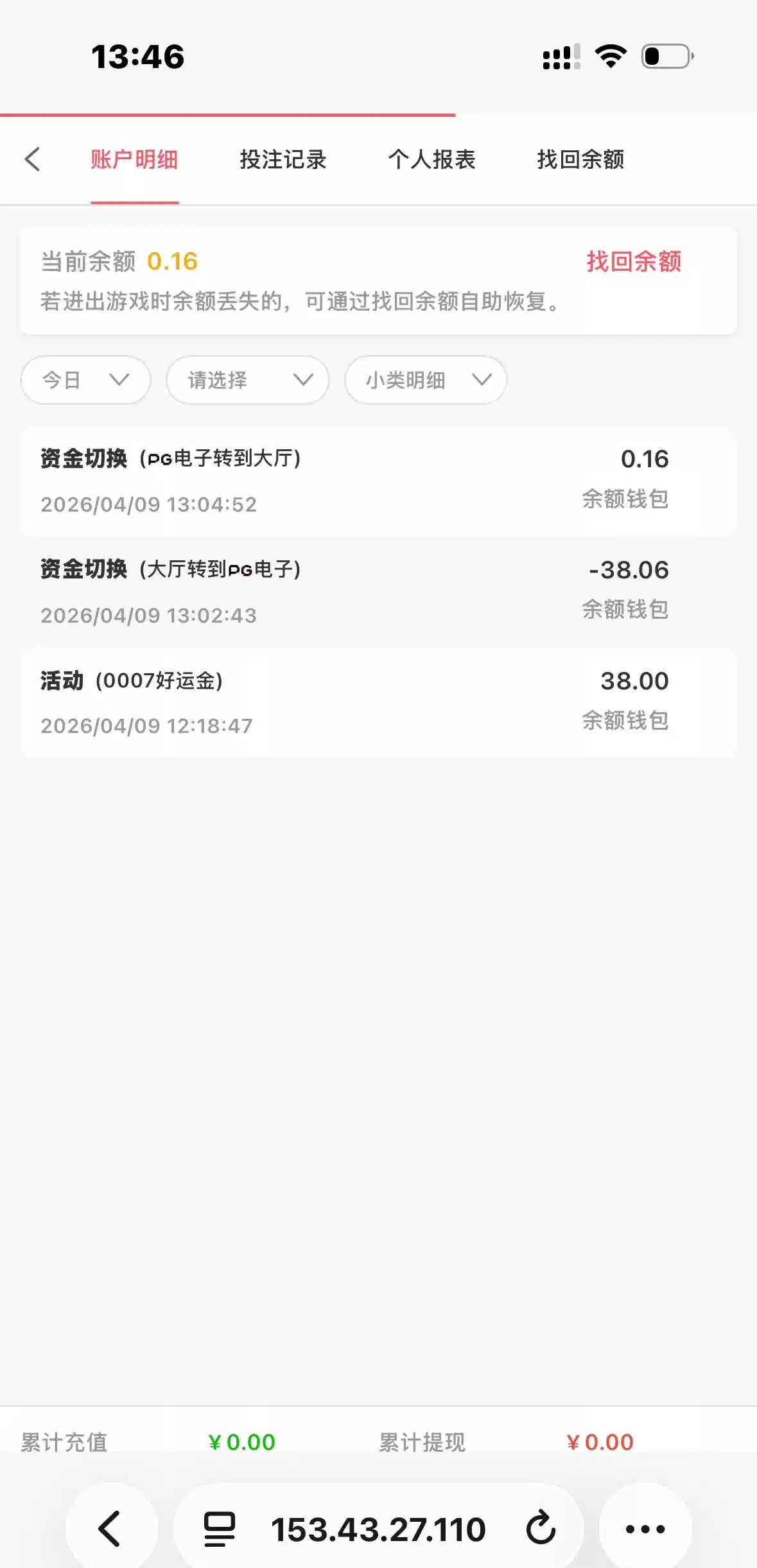Viewport: 757px width, 1568px height.
Task: Reload the page with the refresh icon
Action: pyautogui.click(x=541, y=1528)
